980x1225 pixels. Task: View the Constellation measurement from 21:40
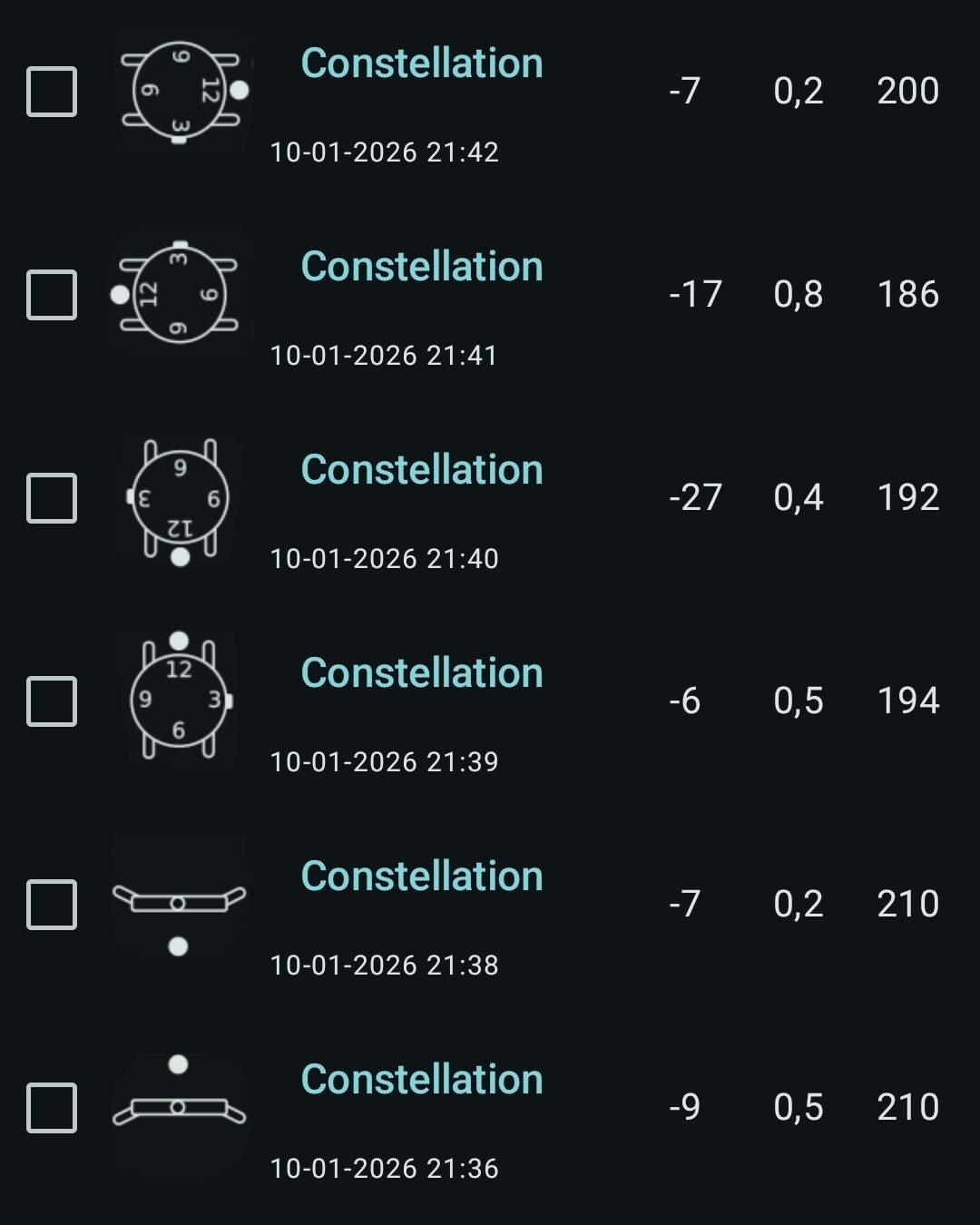click(x=422, y=470)
